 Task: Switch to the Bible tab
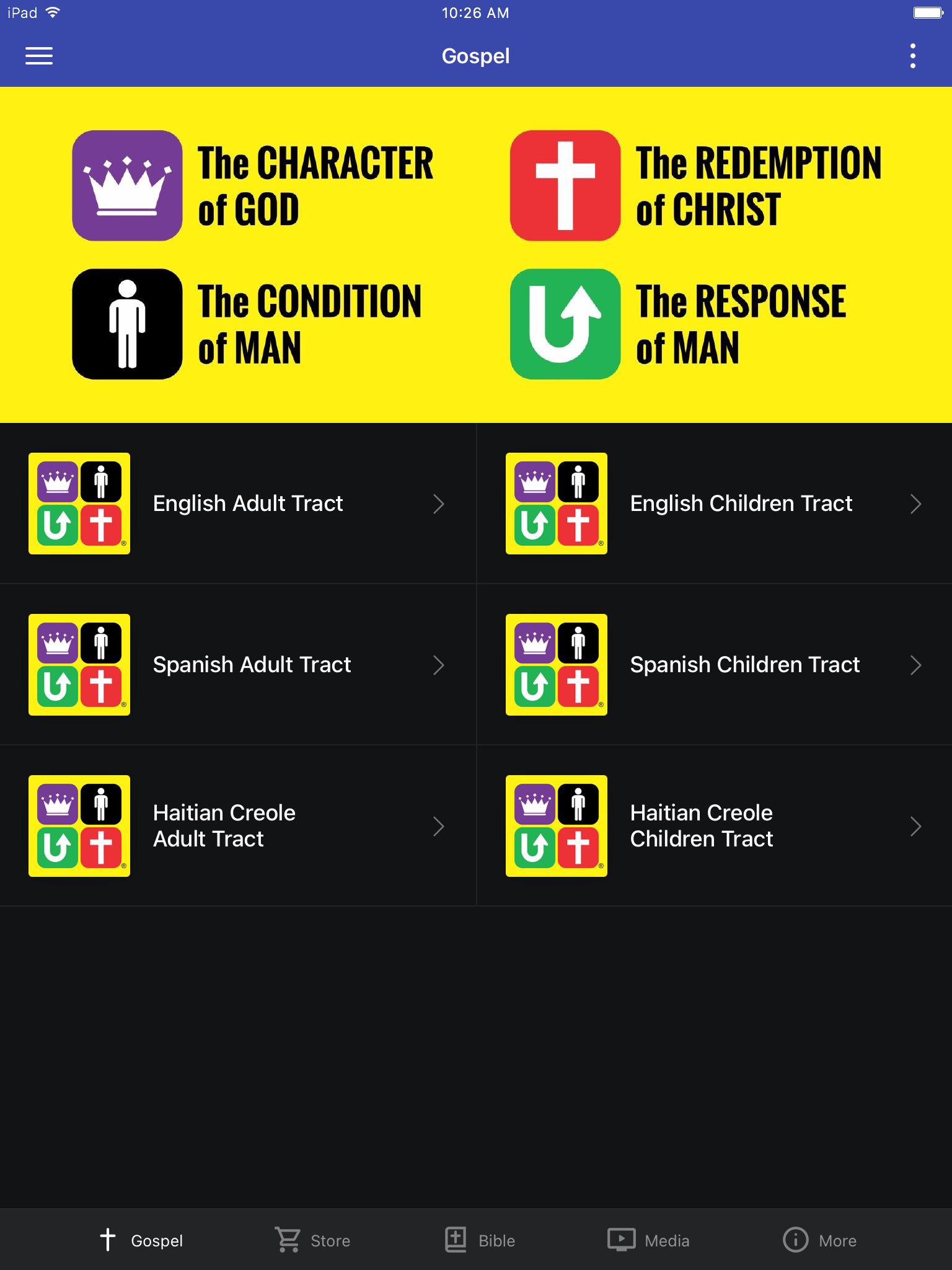(x=480, y=1240)
